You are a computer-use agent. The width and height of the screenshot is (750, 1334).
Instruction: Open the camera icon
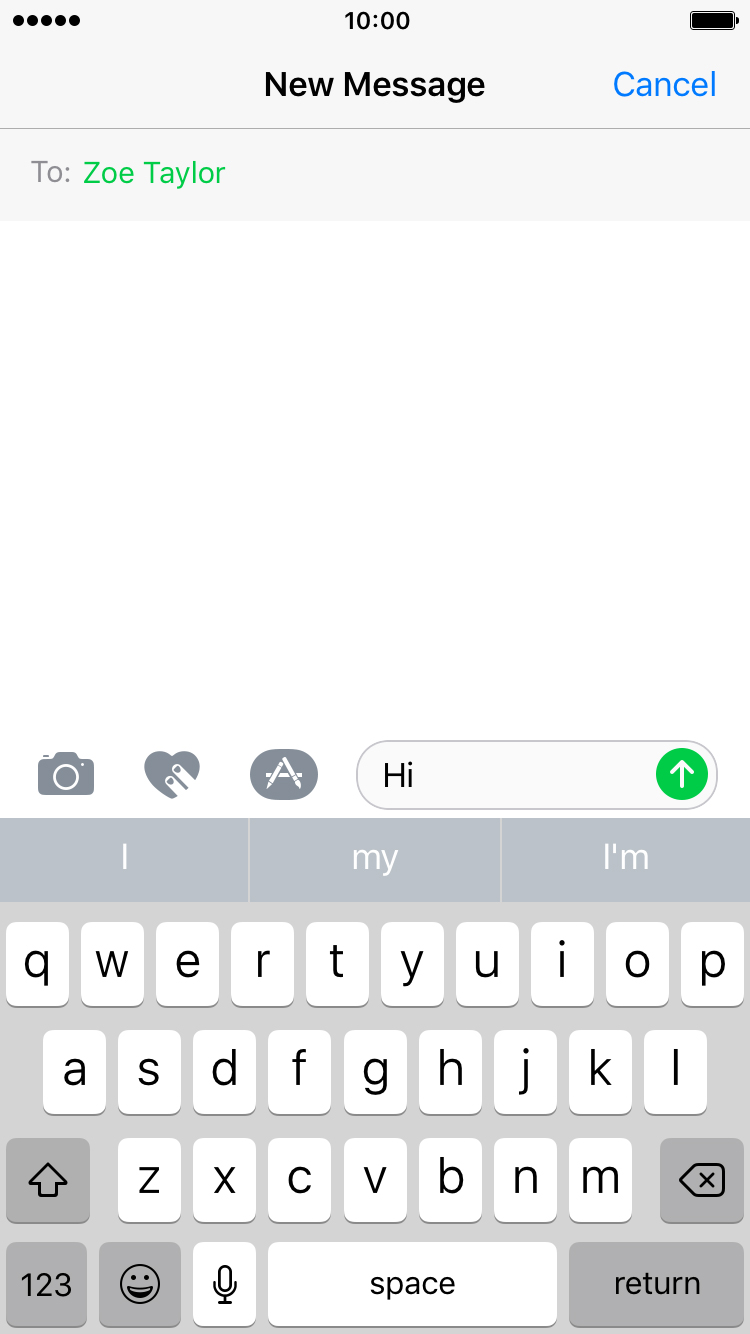coord(66,774)
